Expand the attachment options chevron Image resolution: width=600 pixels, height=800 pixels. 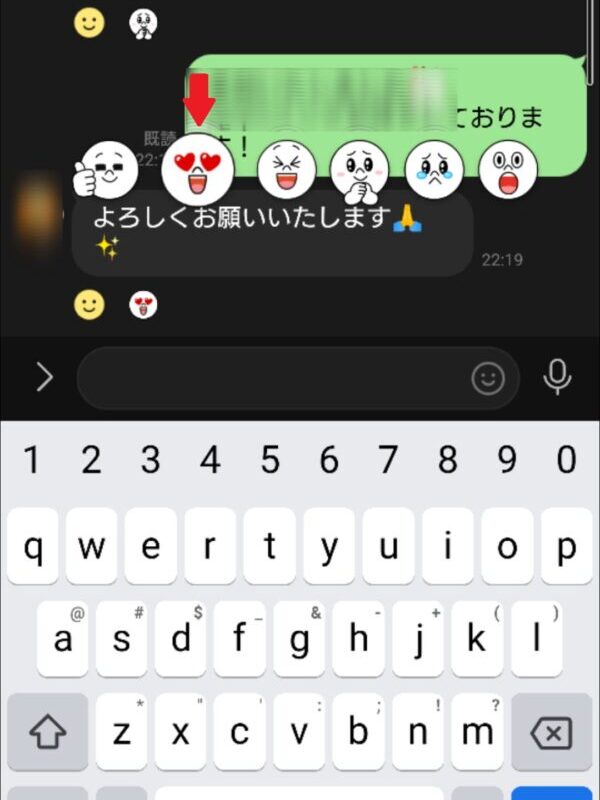click(x=44, y=377)
